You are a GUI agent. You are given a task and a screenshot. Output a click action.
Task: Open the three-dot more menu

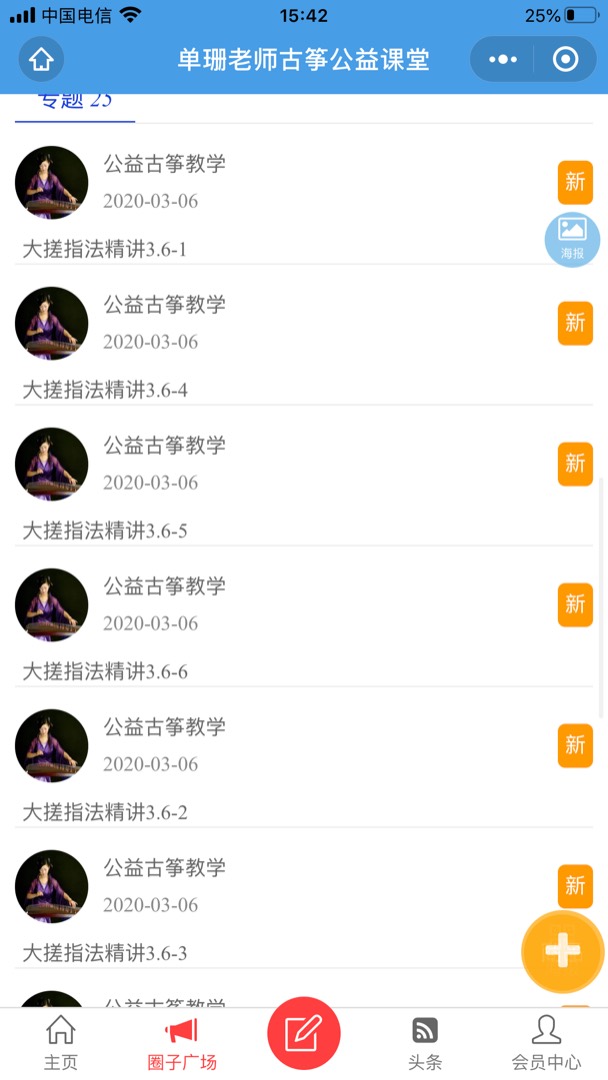(502, 60)
